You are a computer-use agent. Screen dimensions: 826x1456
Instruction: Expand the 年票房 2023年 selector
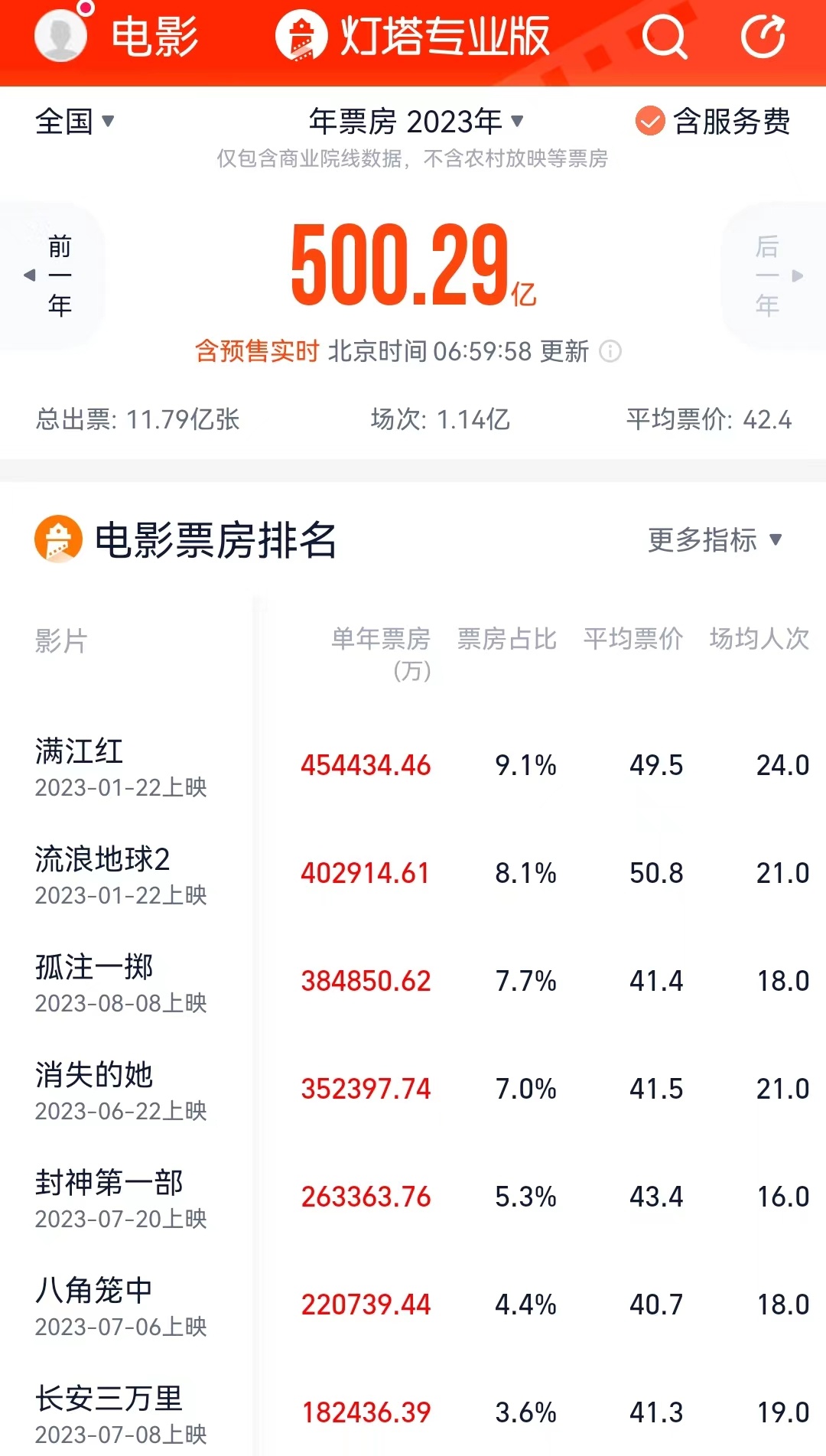(416, 122)
